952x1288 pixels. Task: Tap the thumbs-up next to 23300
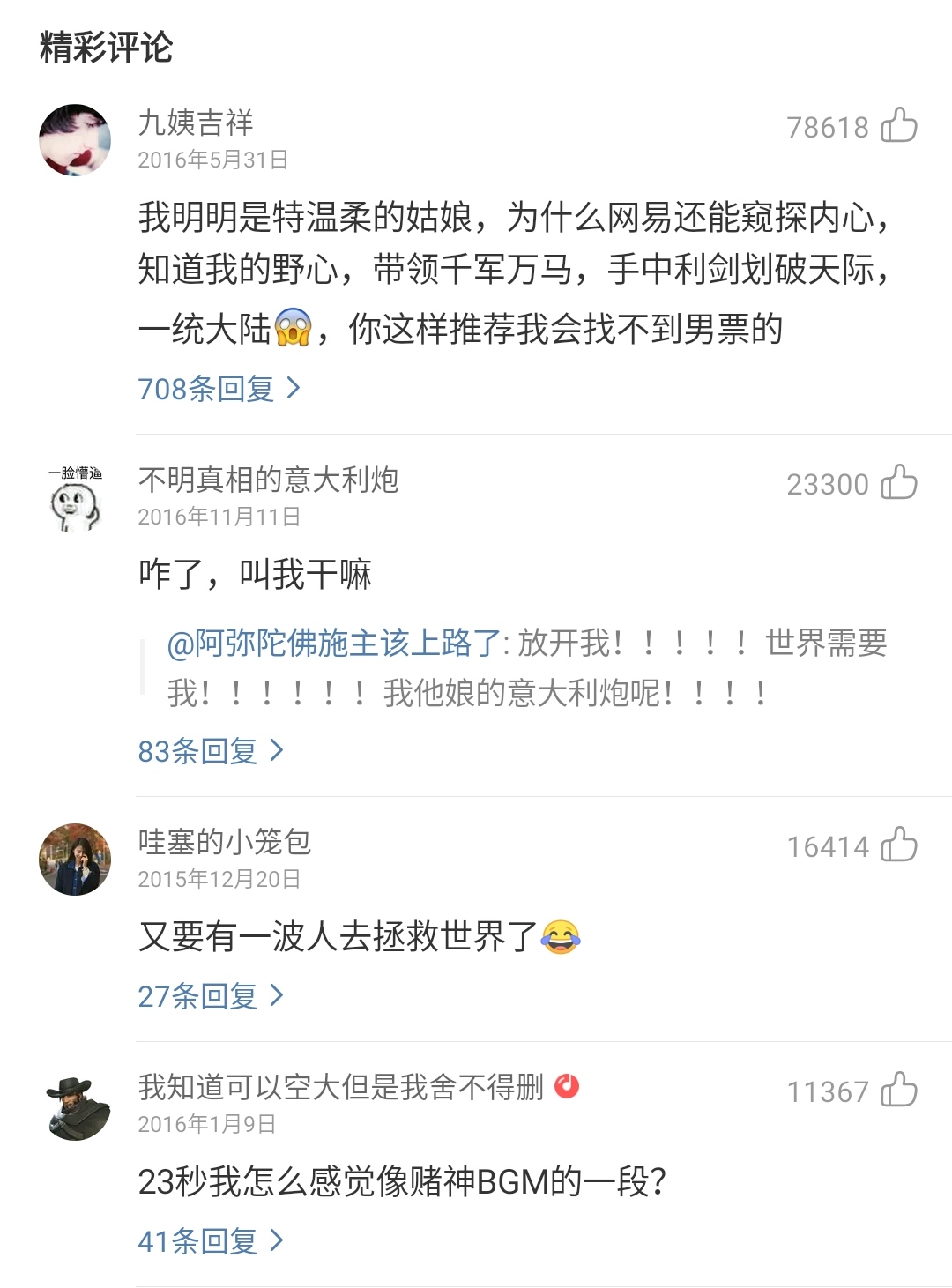tap(901, 483)
